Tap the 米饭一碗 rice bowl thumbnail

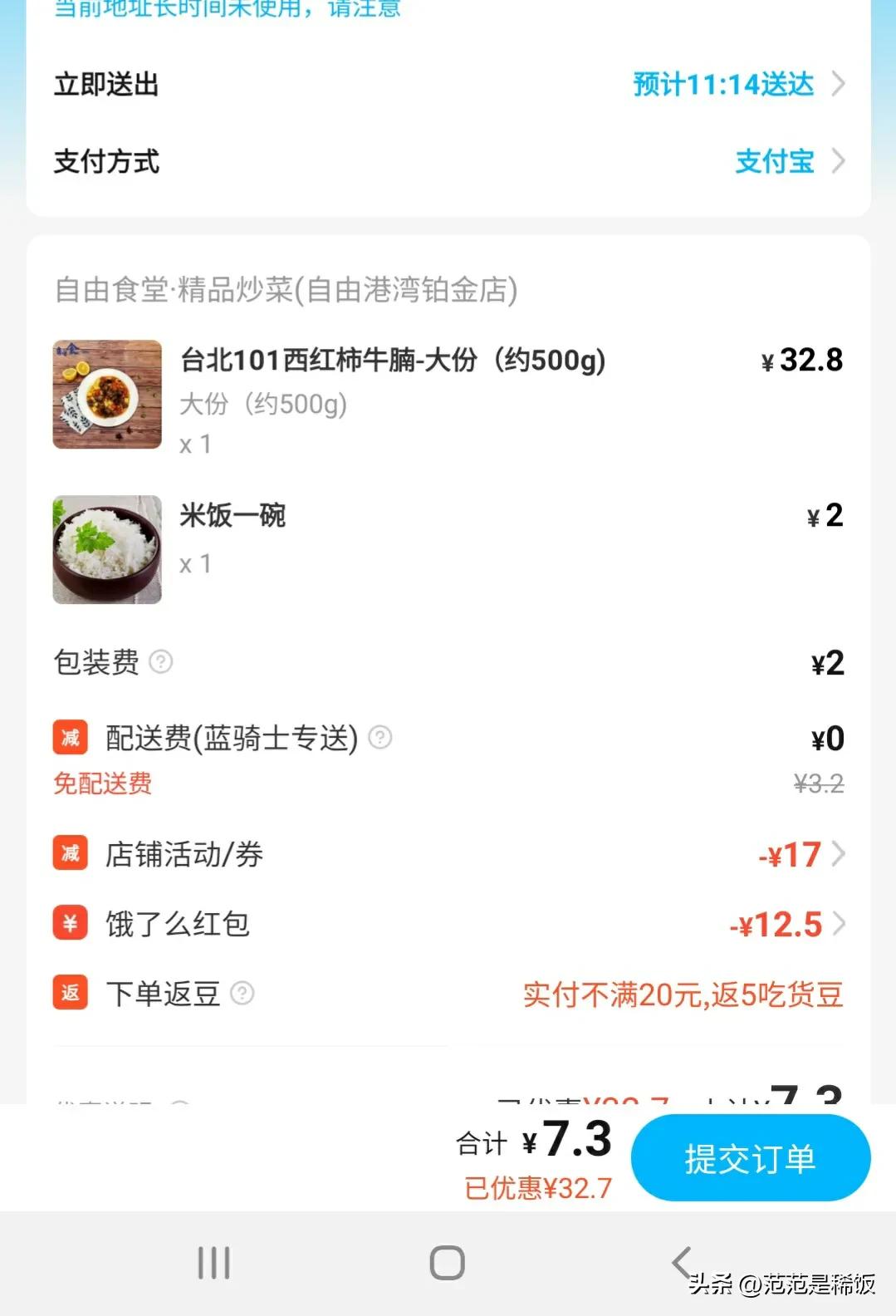point(107,548)
